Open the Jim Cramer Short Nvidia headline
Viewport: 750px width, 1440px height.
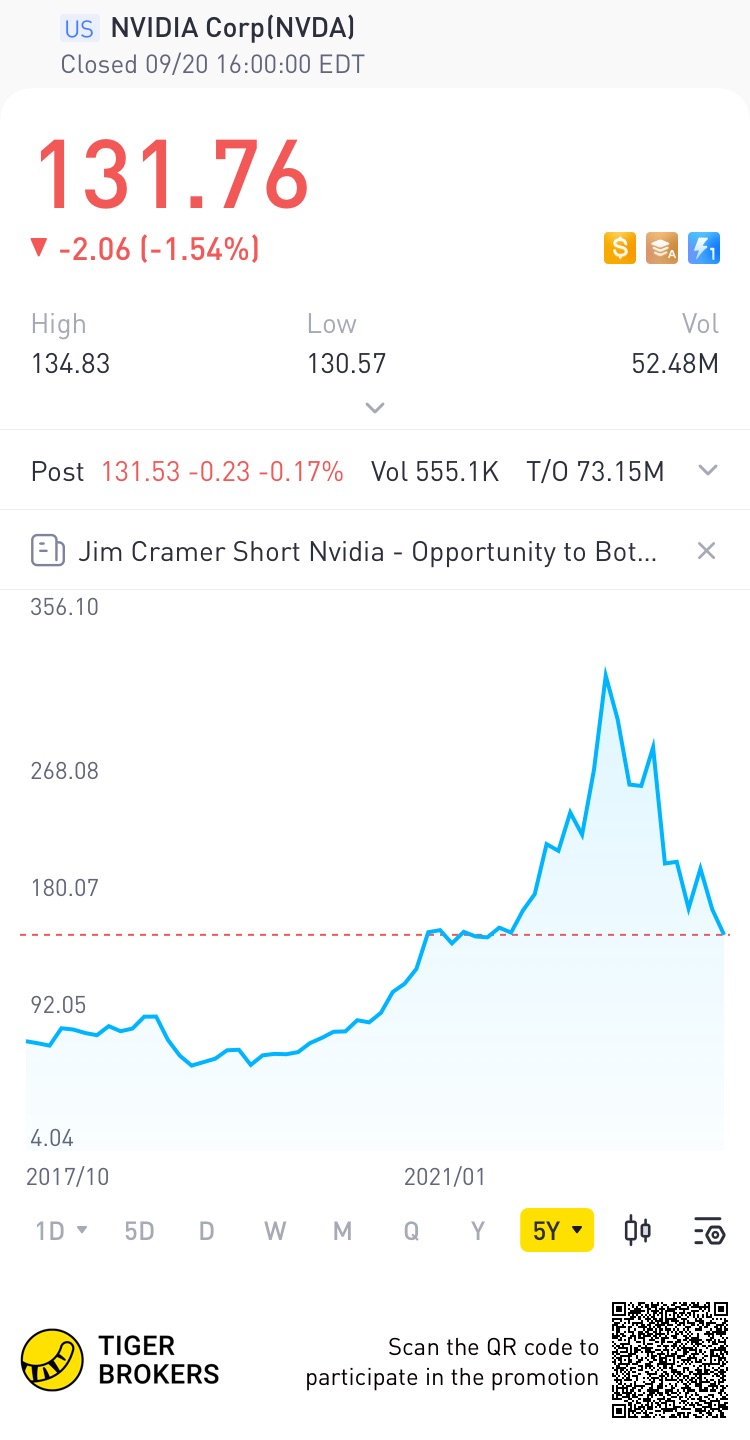coord(367,551)
